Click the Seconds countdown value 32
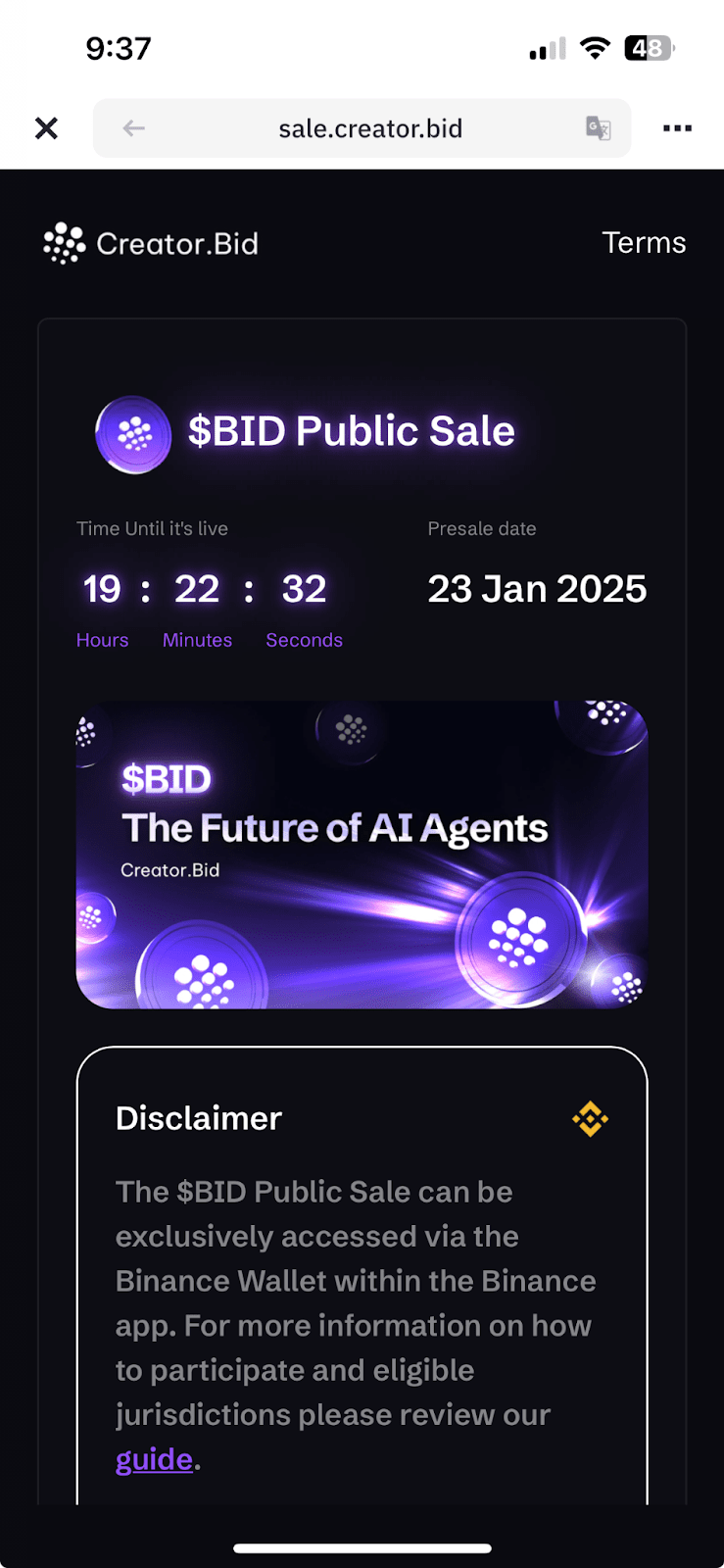 (x=304, y=589)
